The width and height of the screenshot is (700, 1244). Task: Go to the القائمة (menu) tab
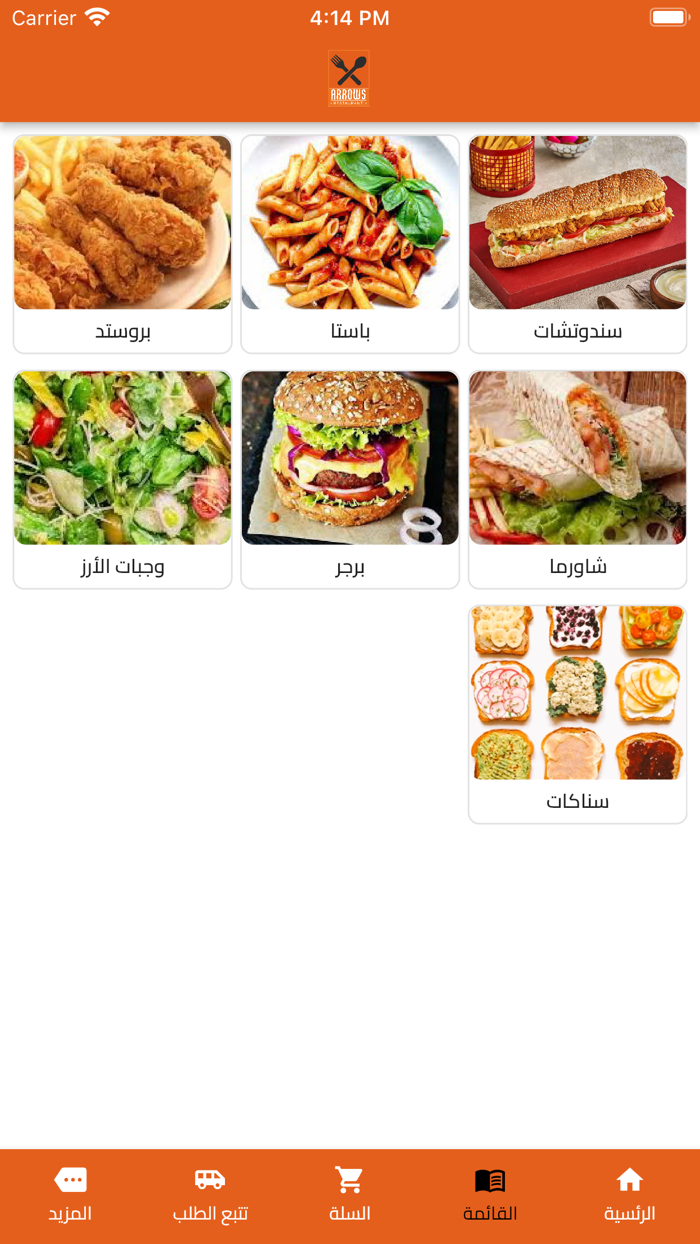point(490,1194)
